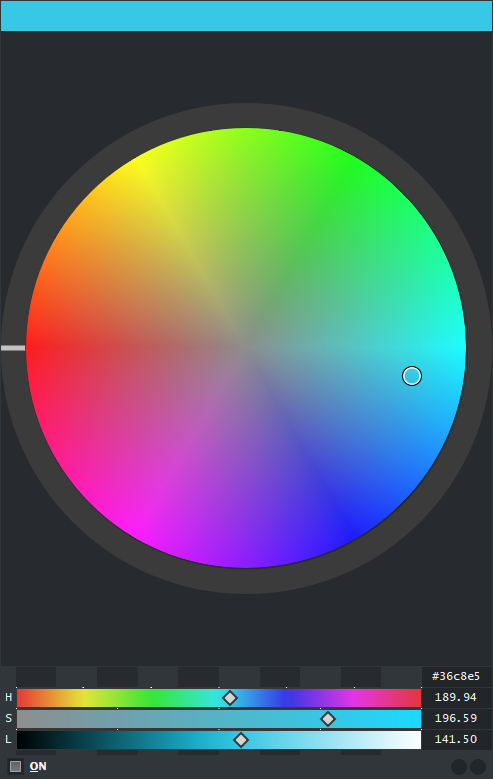The width and height of the screenshot is (493, 779).
Task: Edit the saturation value 196.59
Action: click(x=456, y=718)
